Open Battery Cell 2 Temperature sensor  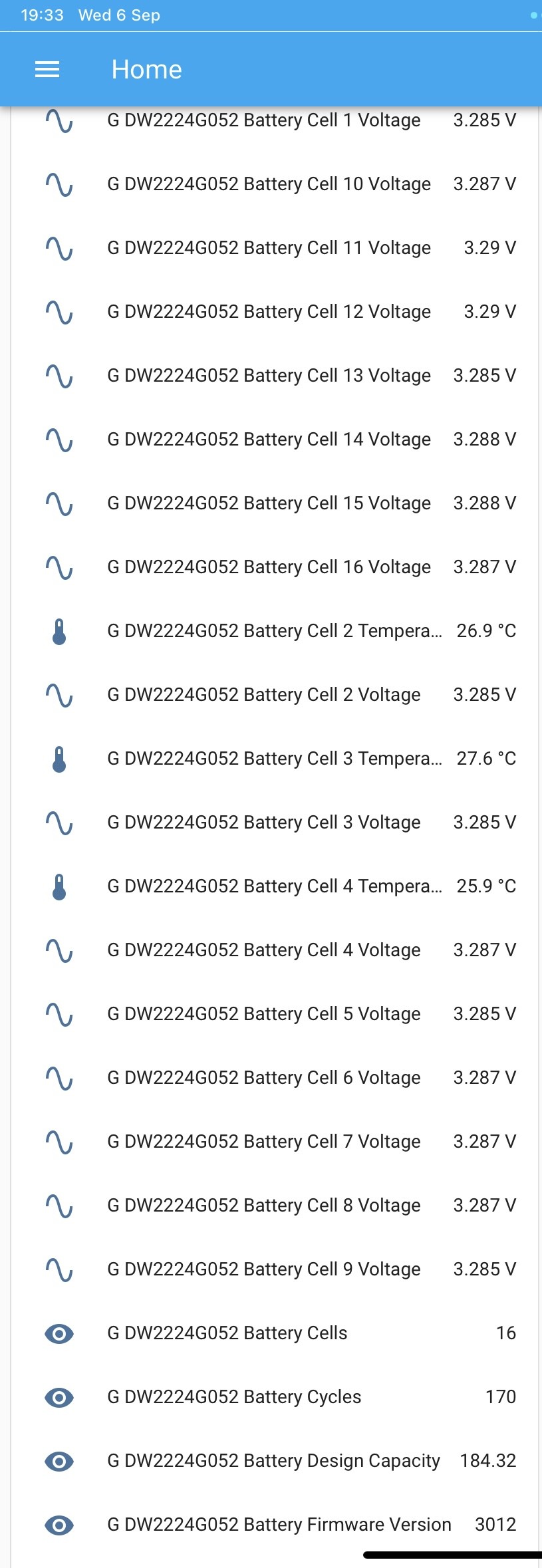pos(274,631)
